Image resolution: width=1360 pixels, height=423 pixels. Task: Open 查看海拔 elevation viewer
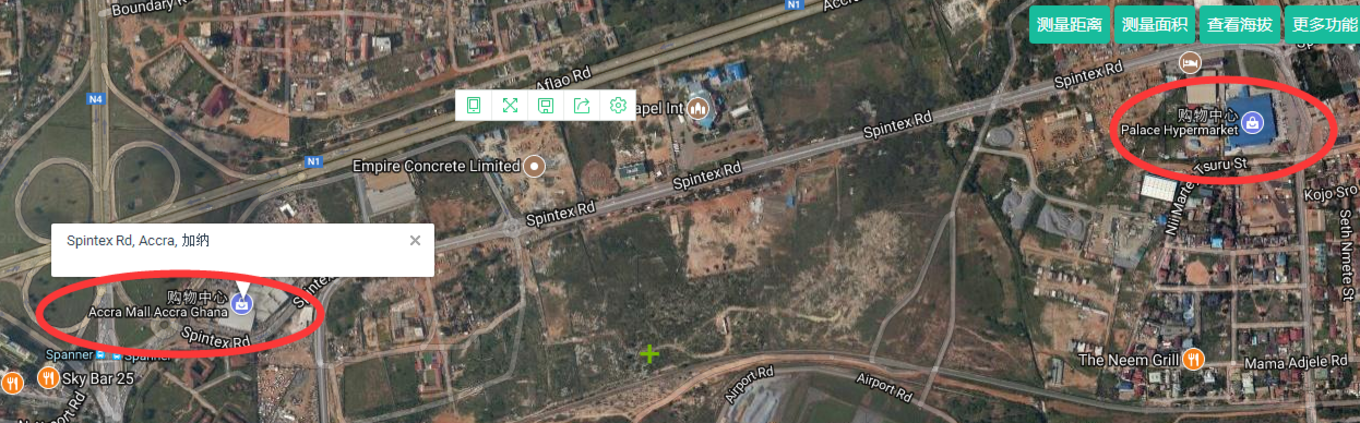(x=1240, y=25)
